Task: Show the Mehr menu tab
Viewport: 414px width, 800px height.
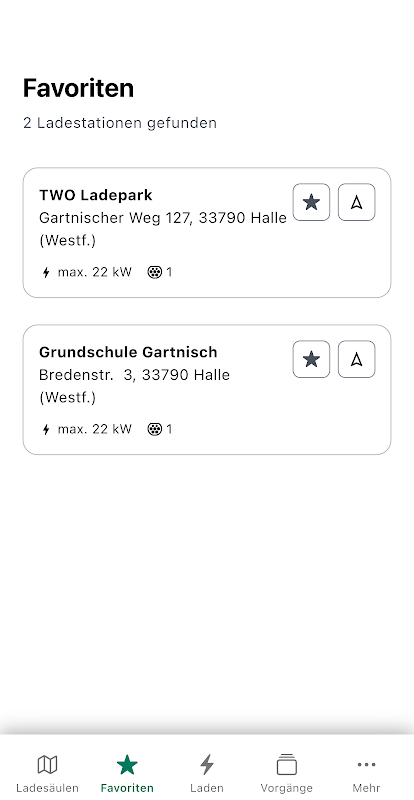Action: point(366,773)
